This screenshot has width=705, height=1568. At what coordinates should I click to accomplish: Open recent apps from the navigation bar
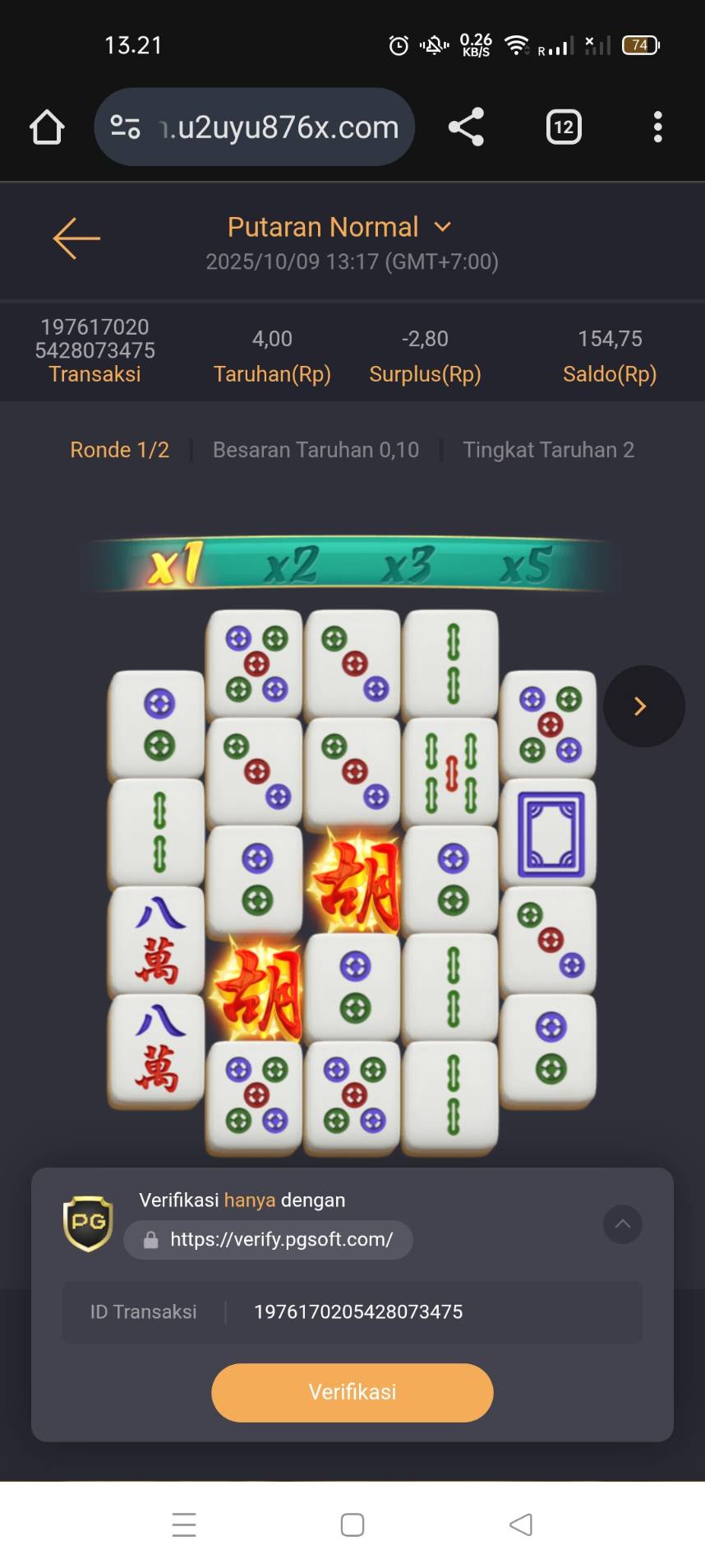click(184, 1525)
